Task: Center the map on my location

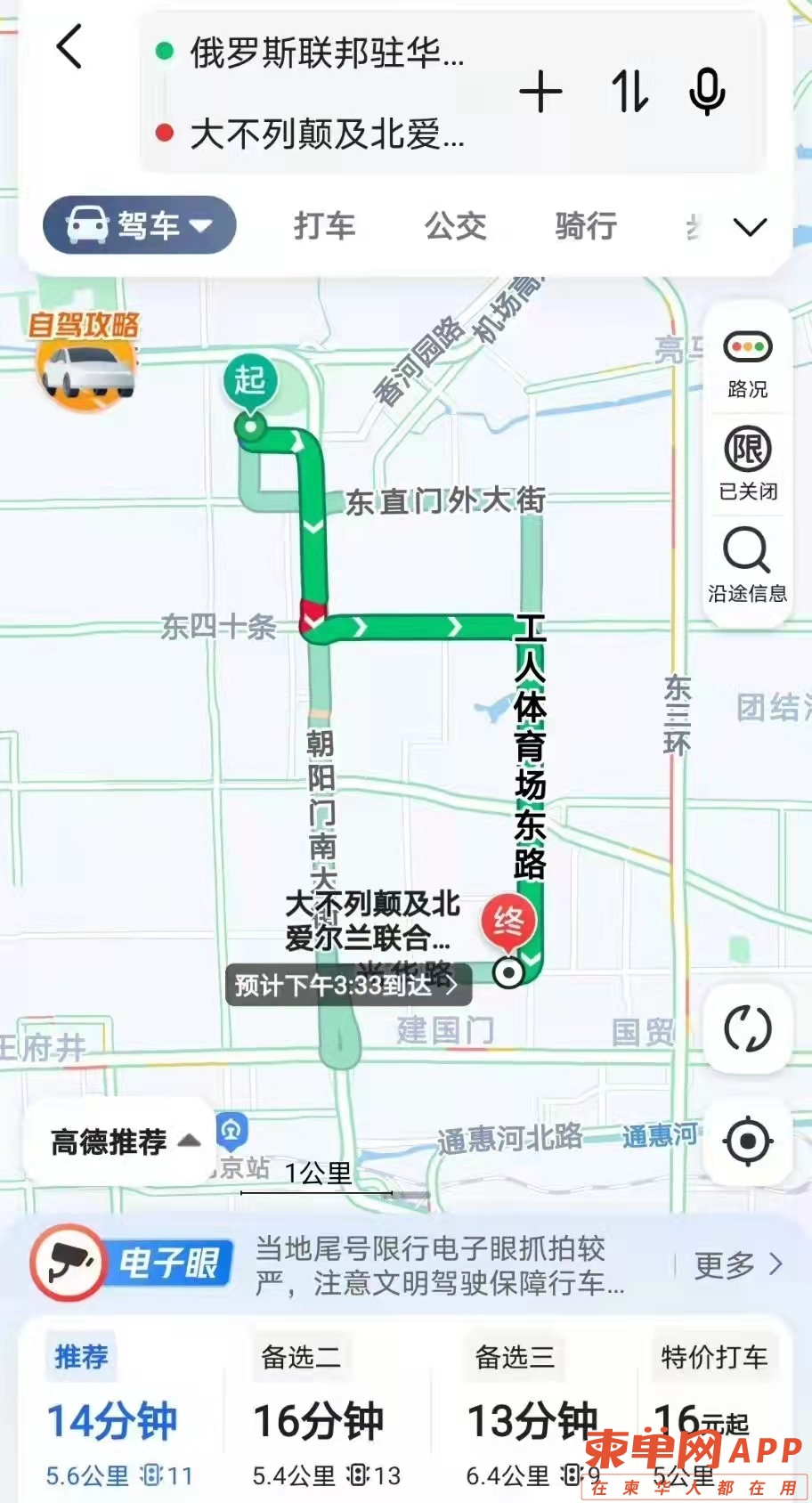Action: click(x=747, y=1141)
